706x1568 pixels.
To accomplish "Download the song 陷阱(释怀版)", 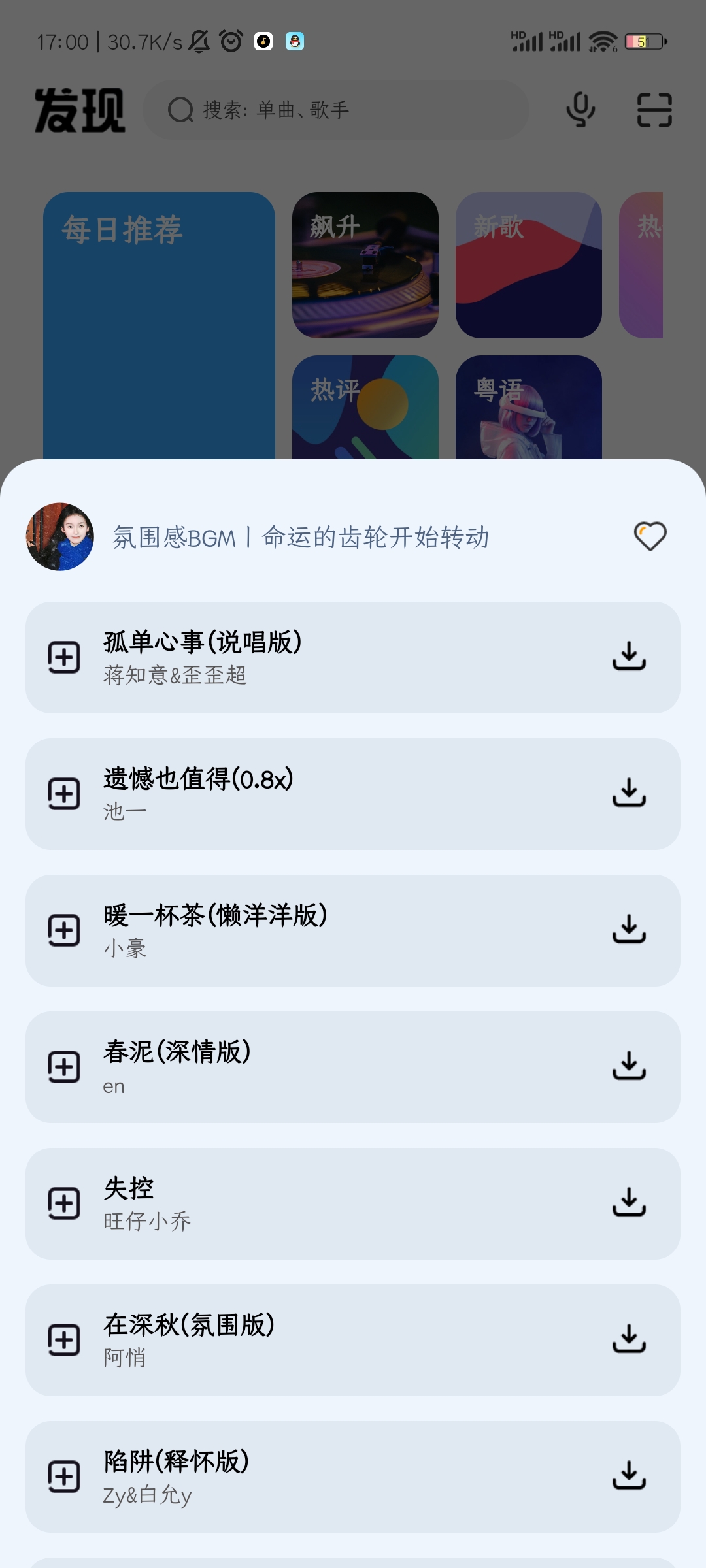I will click(629, 1475).
